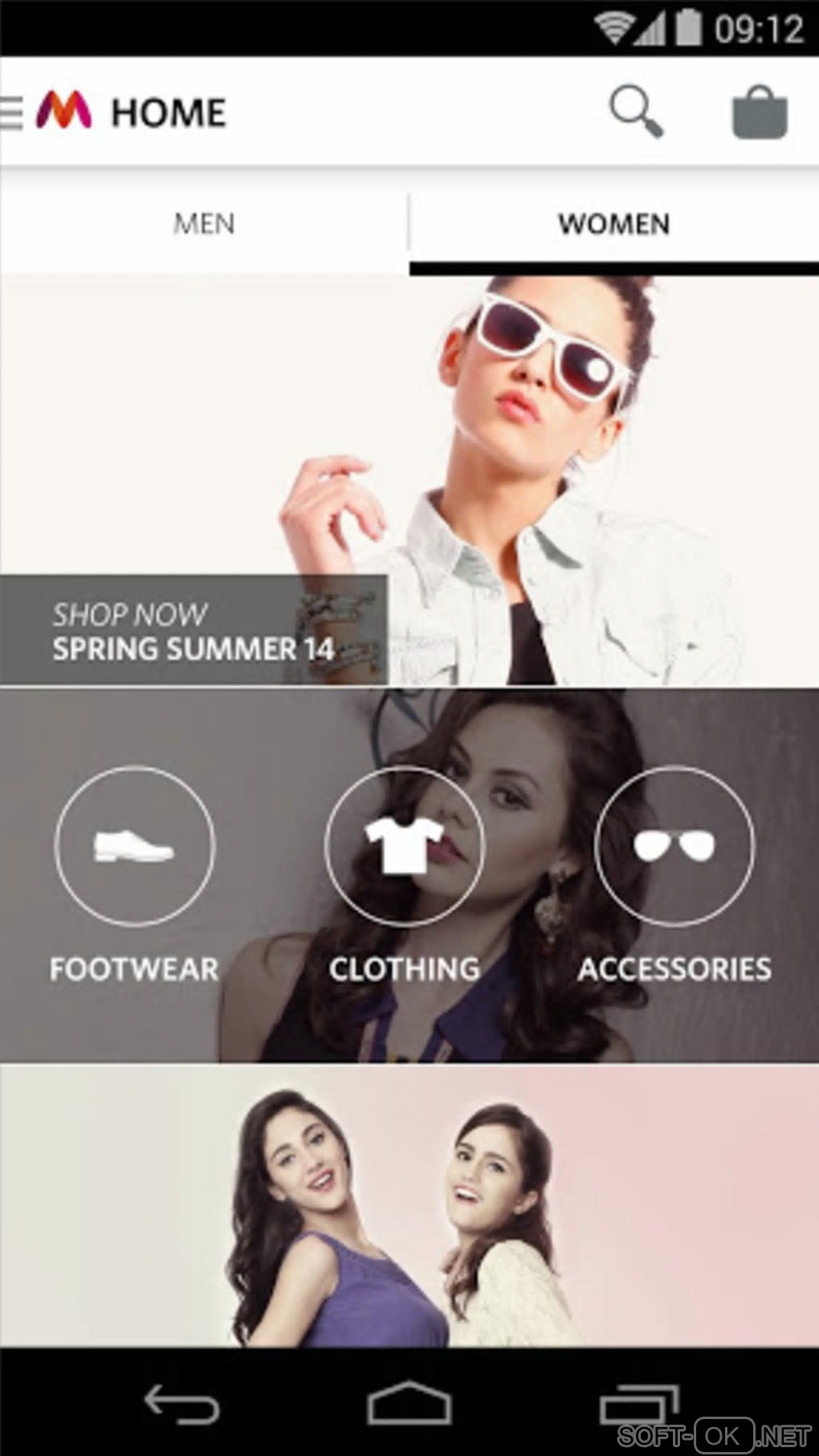Open the shopping bag
Screen dimensions: 819x1456
(759, 112)
